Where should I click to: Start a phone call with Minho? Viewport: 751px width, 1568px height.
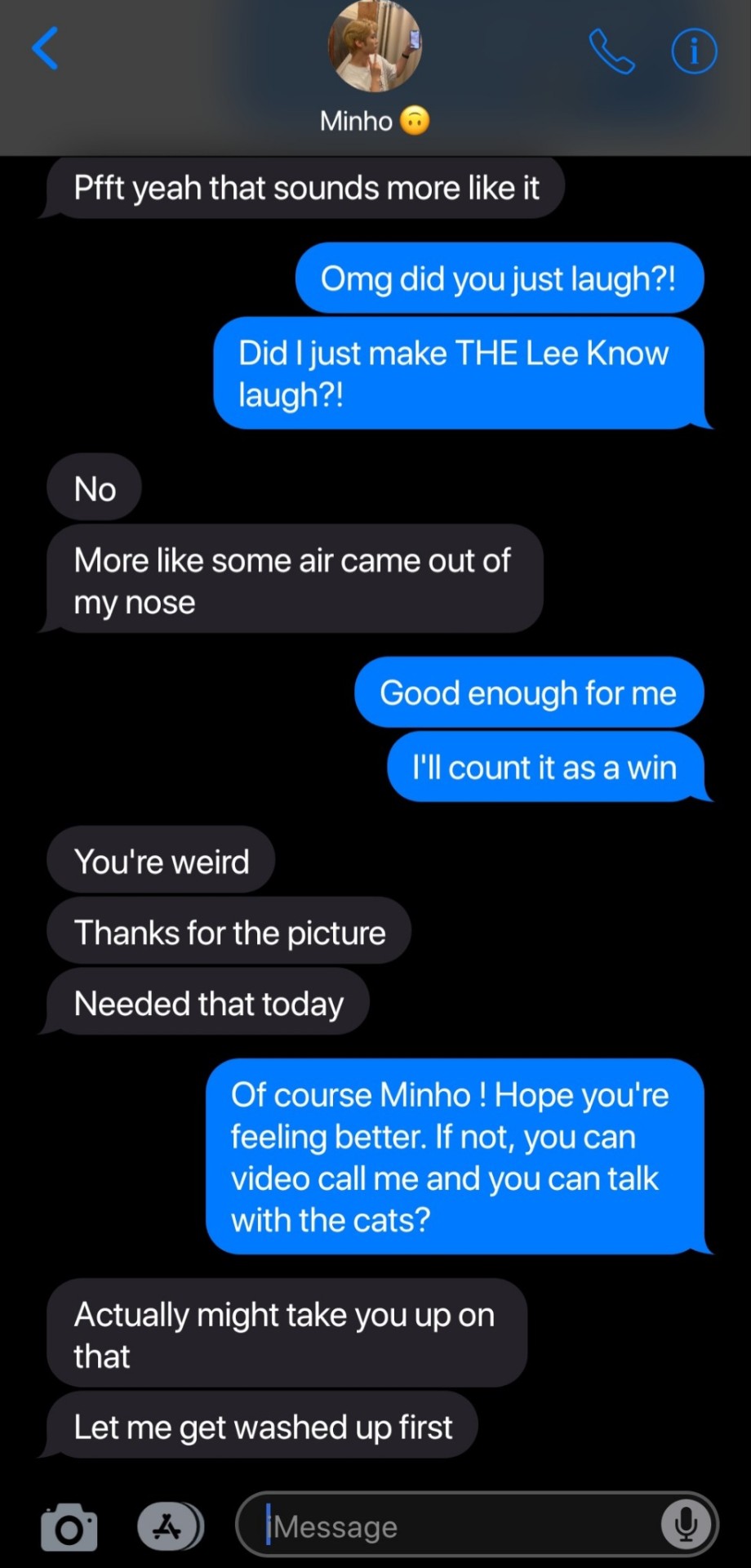611,51
